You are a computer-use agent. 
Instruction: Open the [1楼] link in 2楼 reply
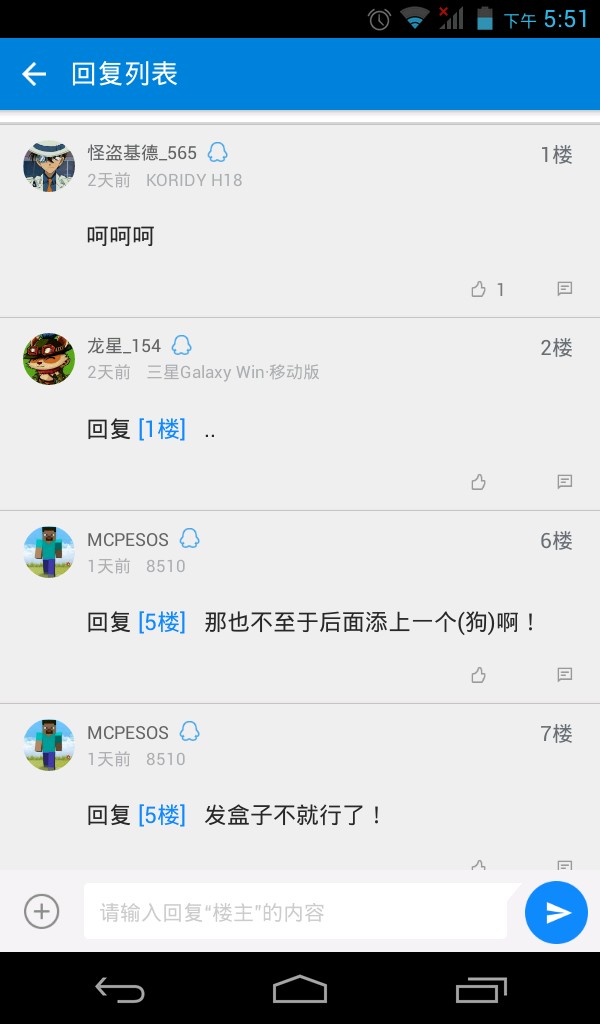tap(162, 430)
